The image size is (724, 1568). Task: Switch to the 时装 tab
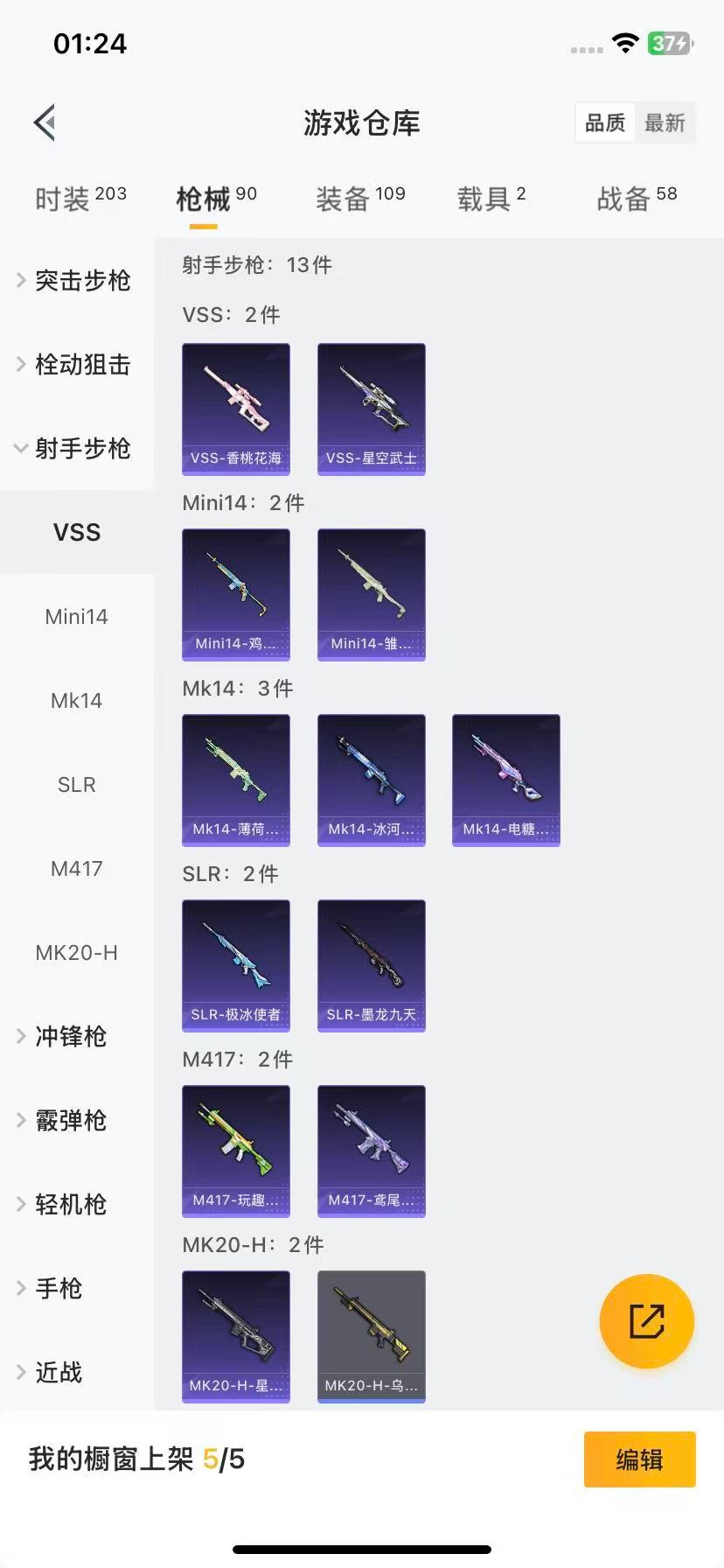80,199
